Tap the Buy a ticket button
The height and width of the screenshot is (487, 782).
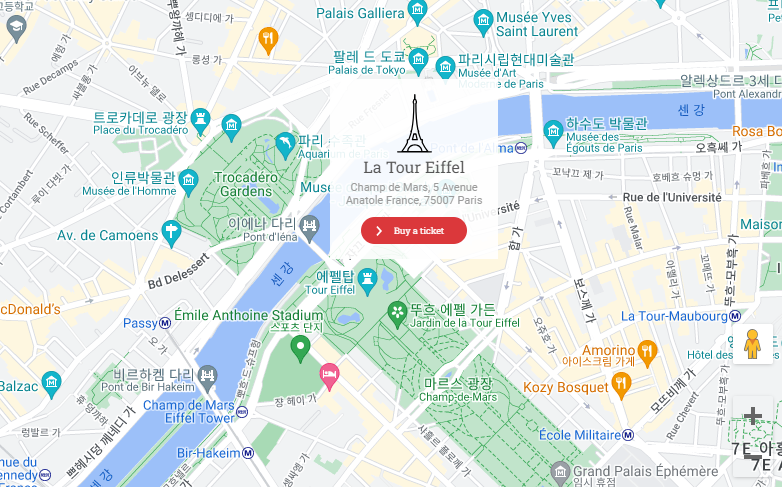pos(414,231)
